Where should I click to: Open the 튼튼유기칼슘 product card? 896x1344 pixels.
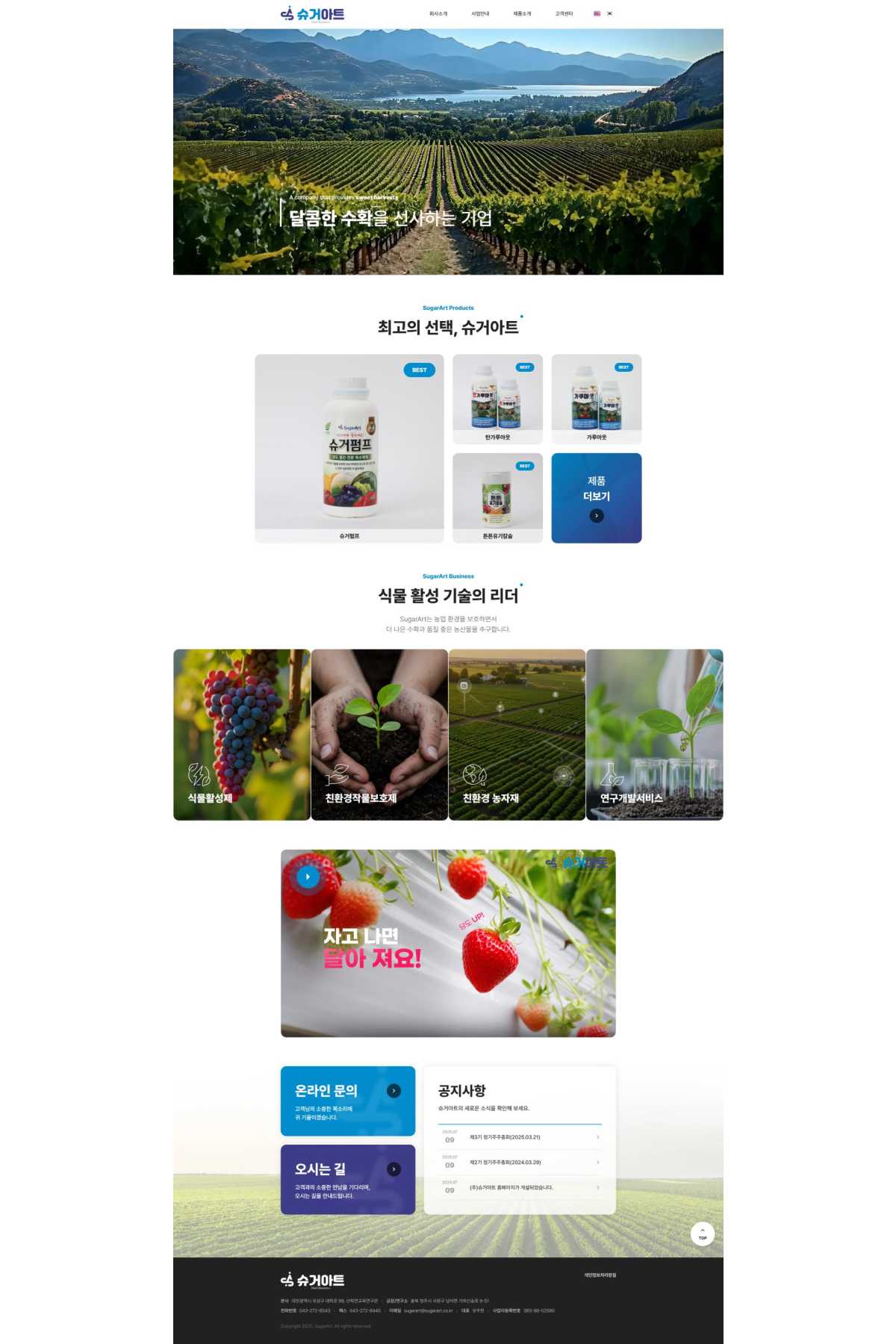coord(497,498)
